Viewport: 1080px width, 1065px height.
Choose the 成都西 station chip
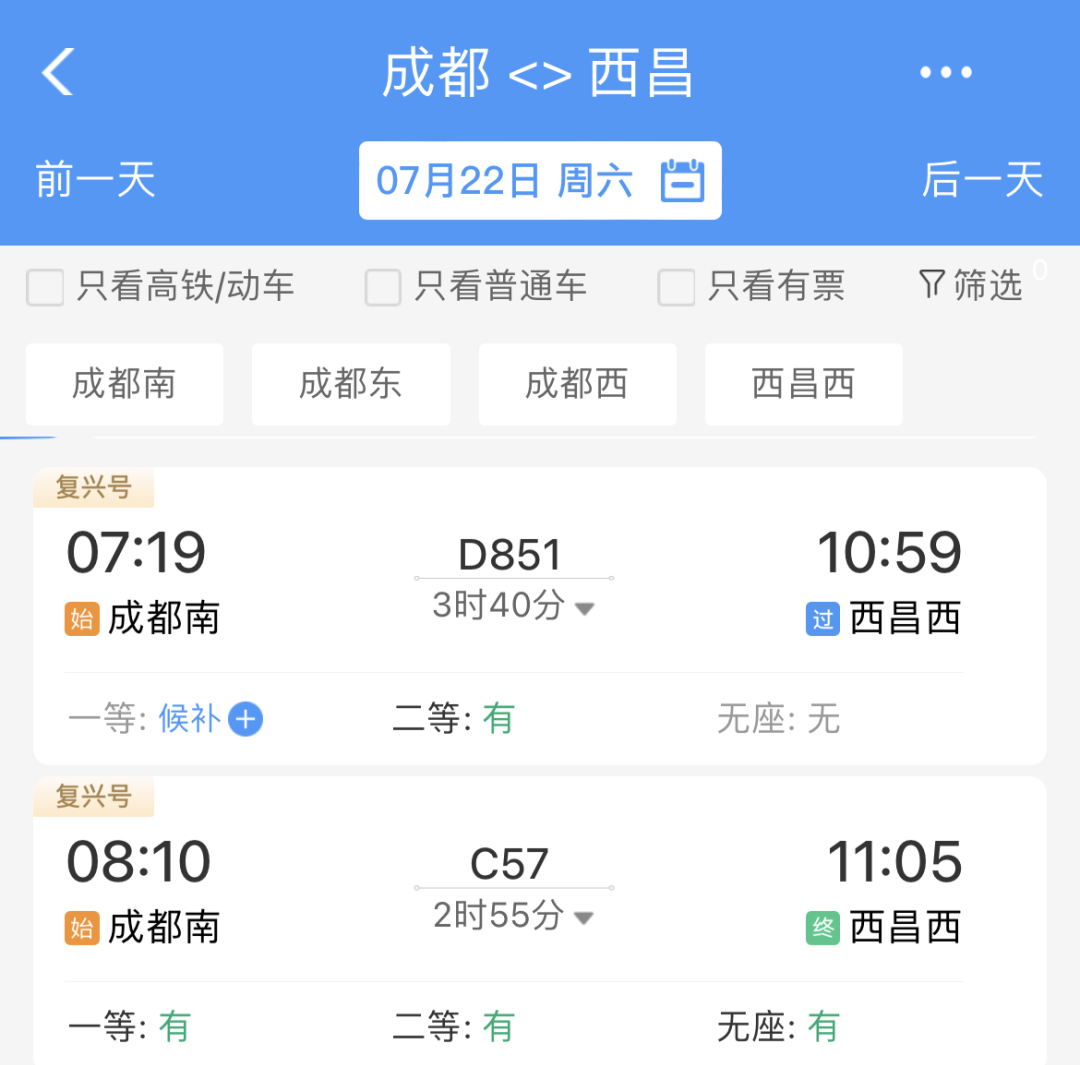click(x=577, y=384)
